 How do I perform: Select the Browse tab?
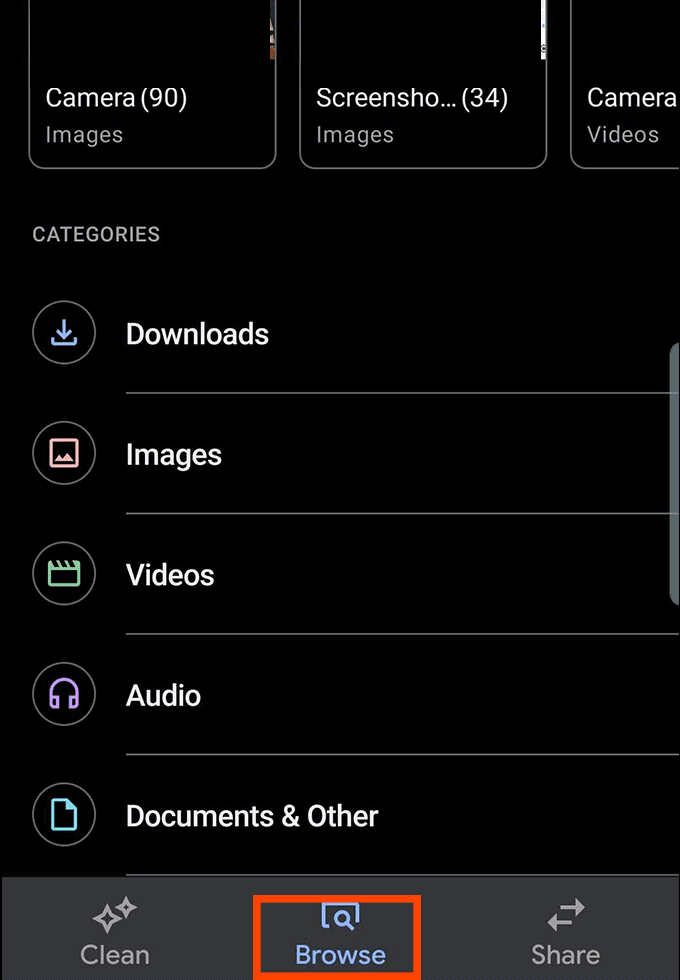tap(339, 936)
